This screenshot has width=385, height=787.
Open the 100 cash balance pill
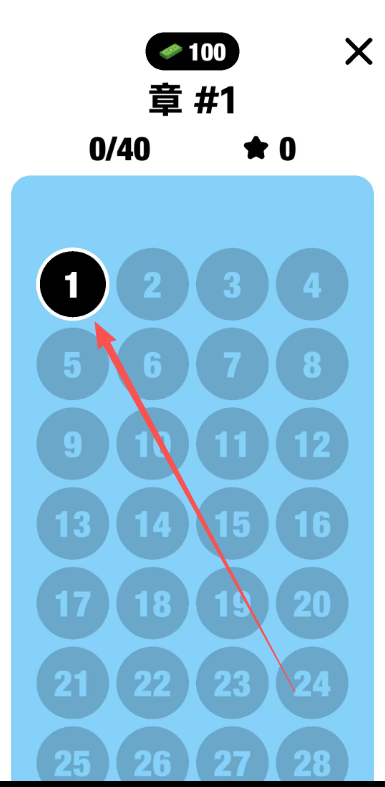click(x=192, y=51)
